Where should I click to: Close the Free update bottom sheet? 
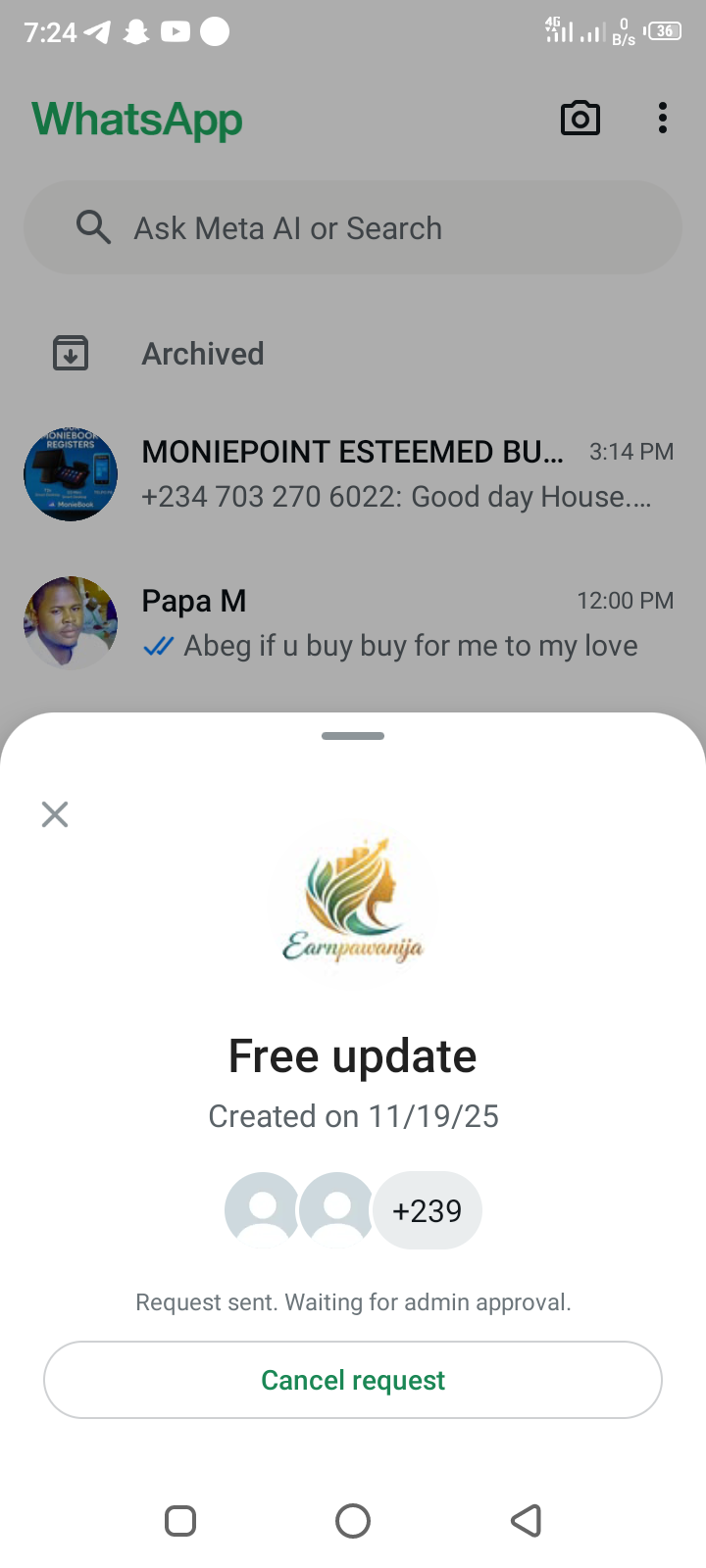(x=55, y=814)
